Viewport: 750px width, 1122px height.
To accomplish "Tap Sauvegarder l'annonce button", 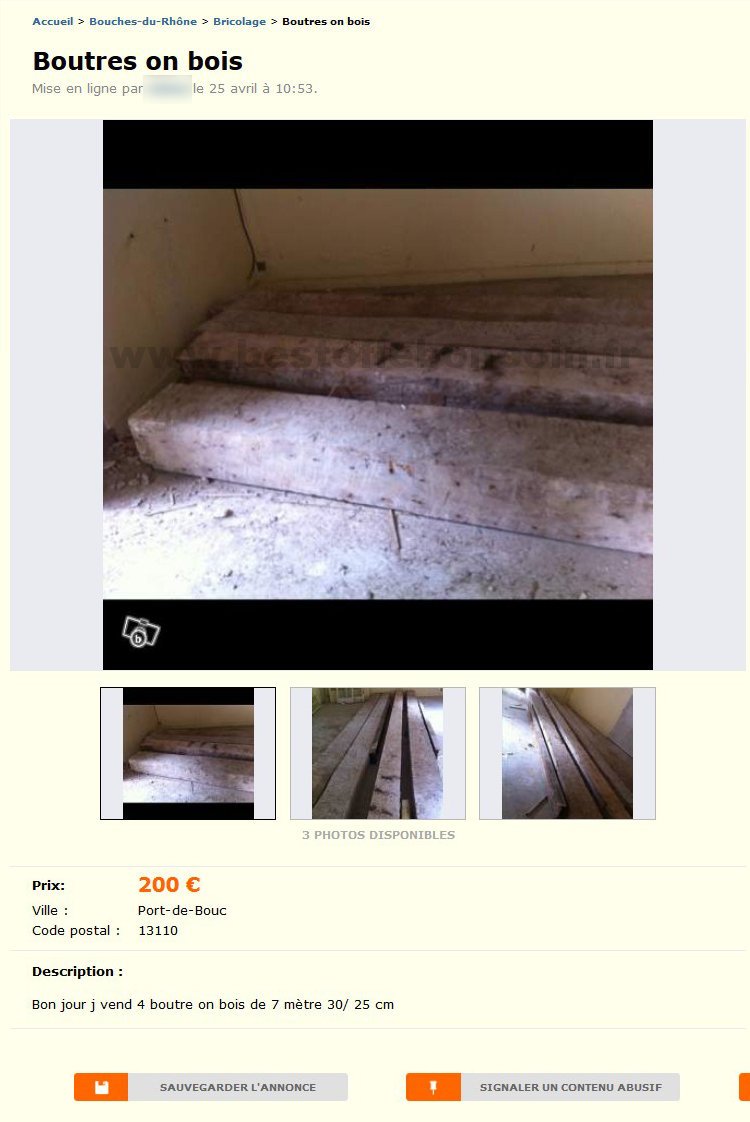I will pyautogui.click(x=211, y=1087).
